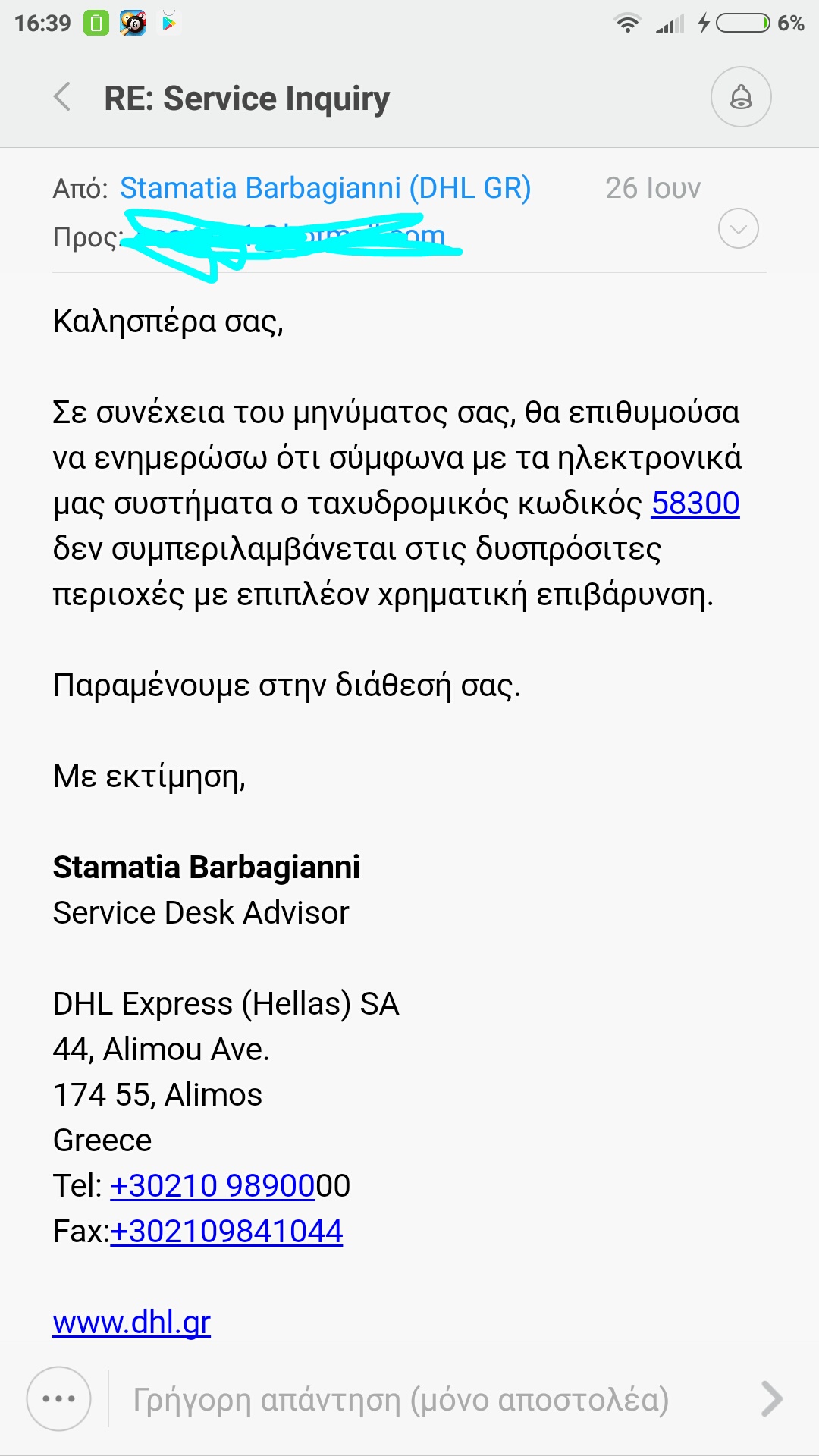Viewport: 819px width, 1456px height.
Task: Call the +30210 9890000 telephone number
Action: pyautogui.click(x=212, y=1186)
